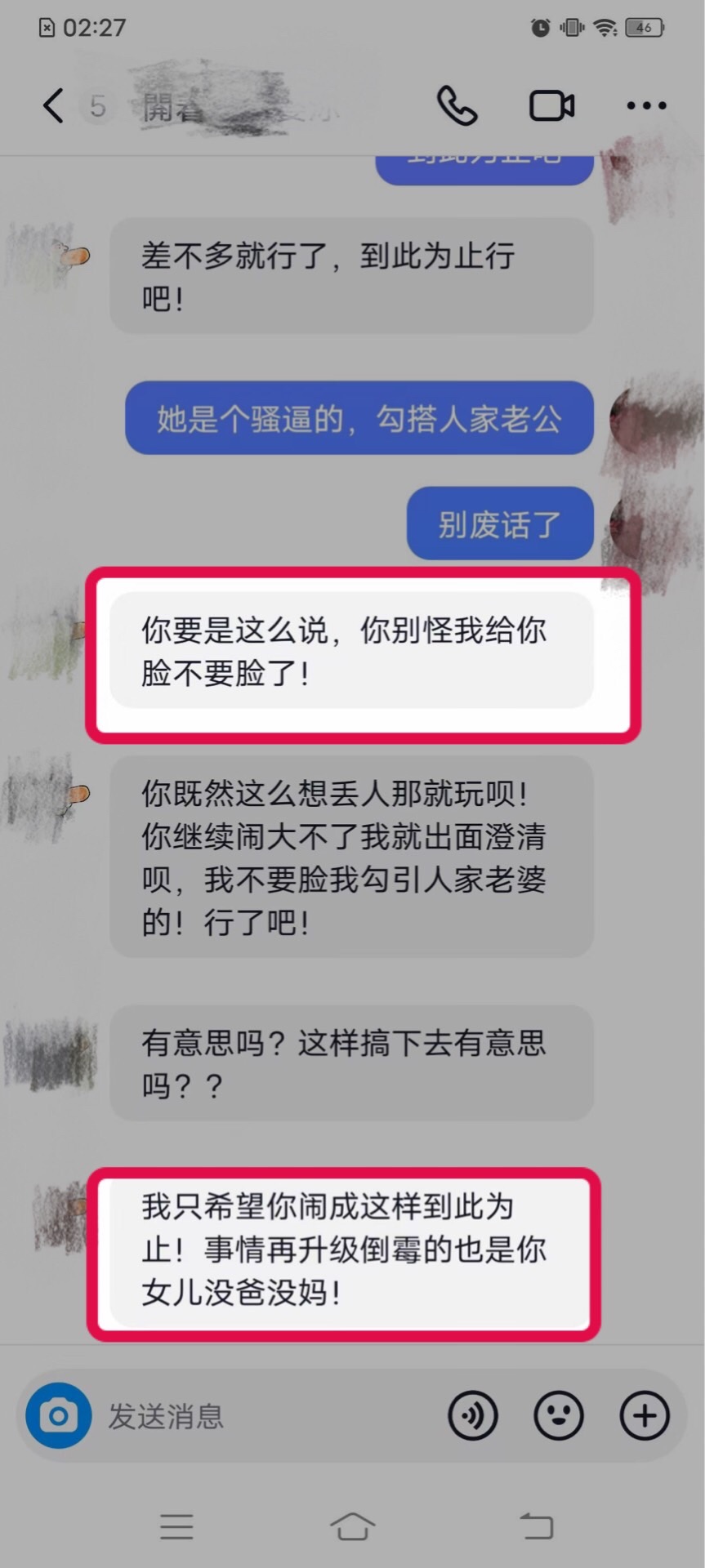Start a video call
The width and height of the screenshot is (705, 1568).
pyautogui.click(x=551, y=105)
